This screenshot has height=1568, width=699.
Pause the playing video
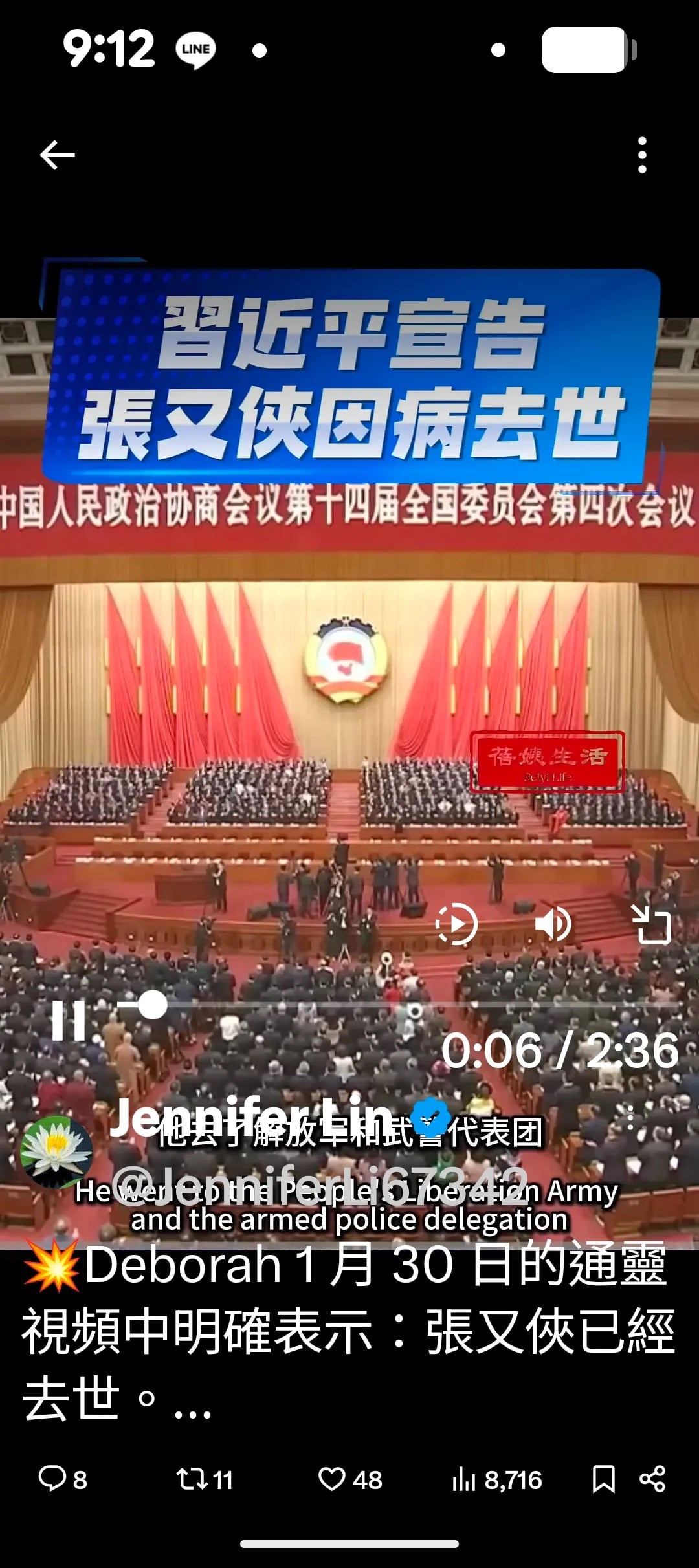[x=69, y=1020]
